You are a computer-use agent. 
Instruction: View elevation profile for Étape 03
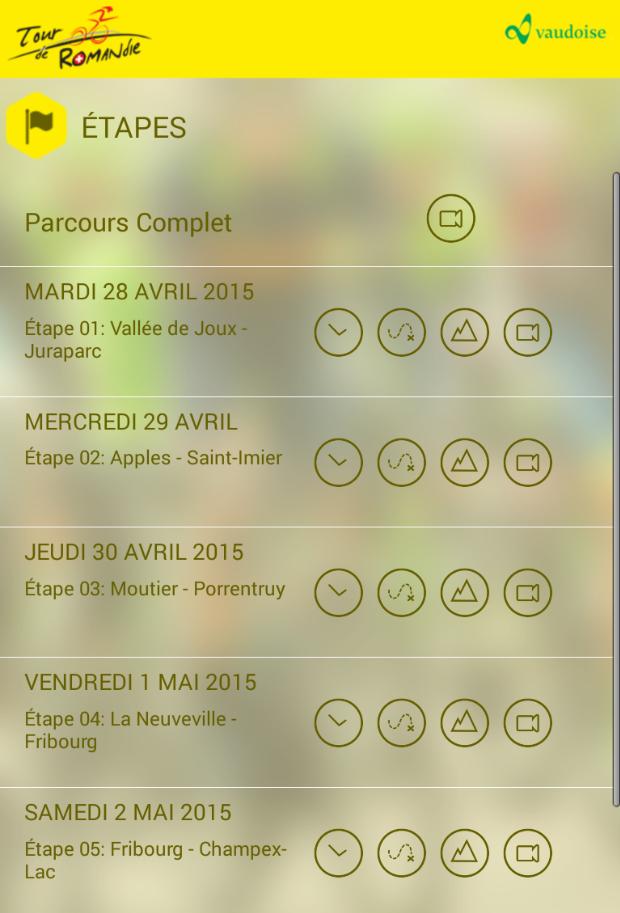point(464,593)
